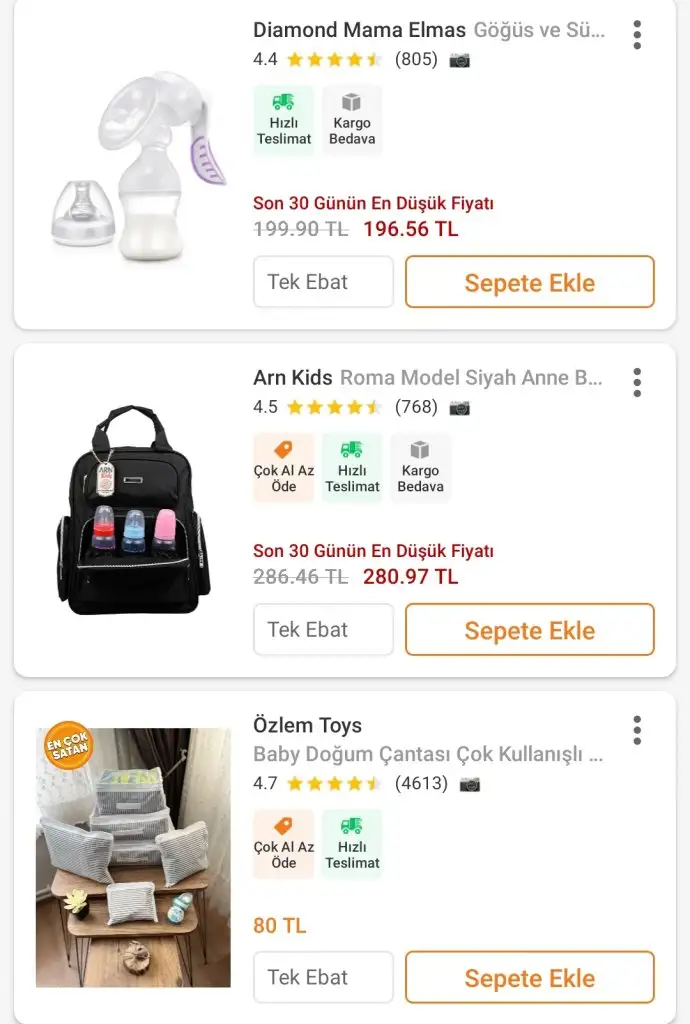This screenshot has width=690, height=1024.
Task: Open Özlem Toys Baby Doğum Çantası image
Action: (133, 857)
